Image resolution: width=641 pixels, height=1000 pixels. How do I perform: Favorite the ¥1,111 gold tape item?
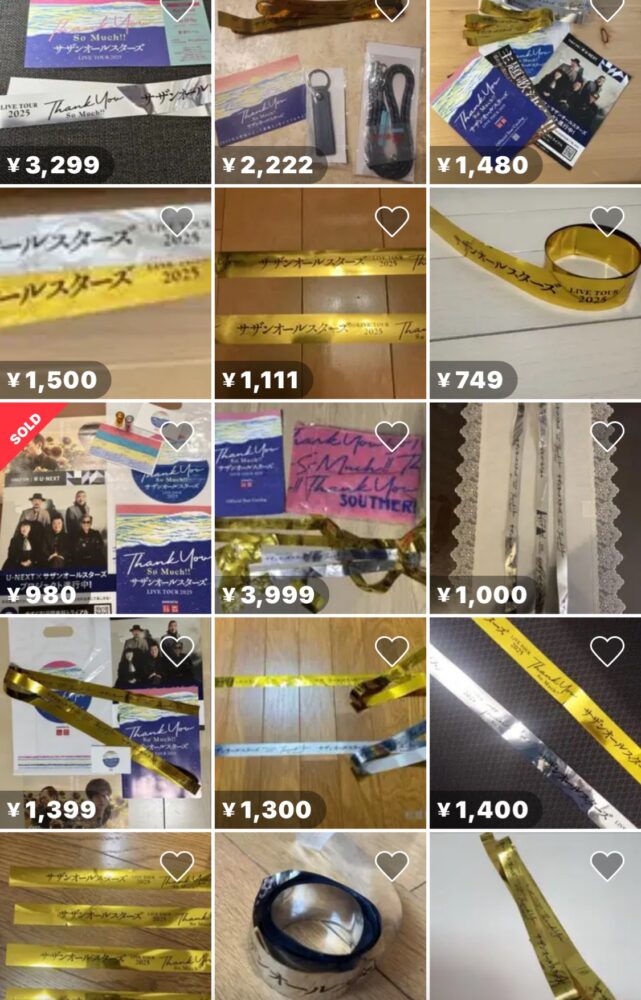[391, 221]
